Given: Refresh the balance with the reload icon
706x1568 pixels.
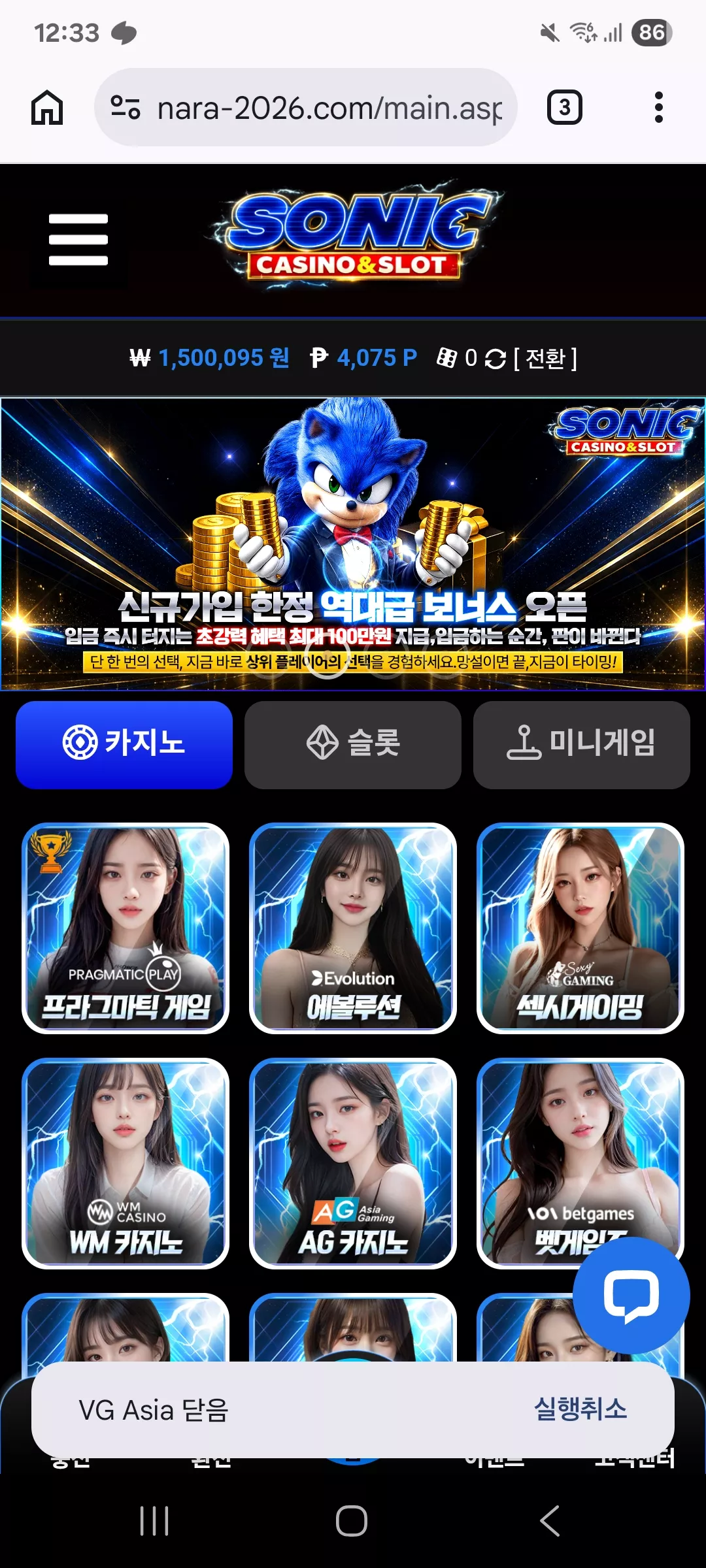Looking at the screenshot, I should click(x=496, y=359).
